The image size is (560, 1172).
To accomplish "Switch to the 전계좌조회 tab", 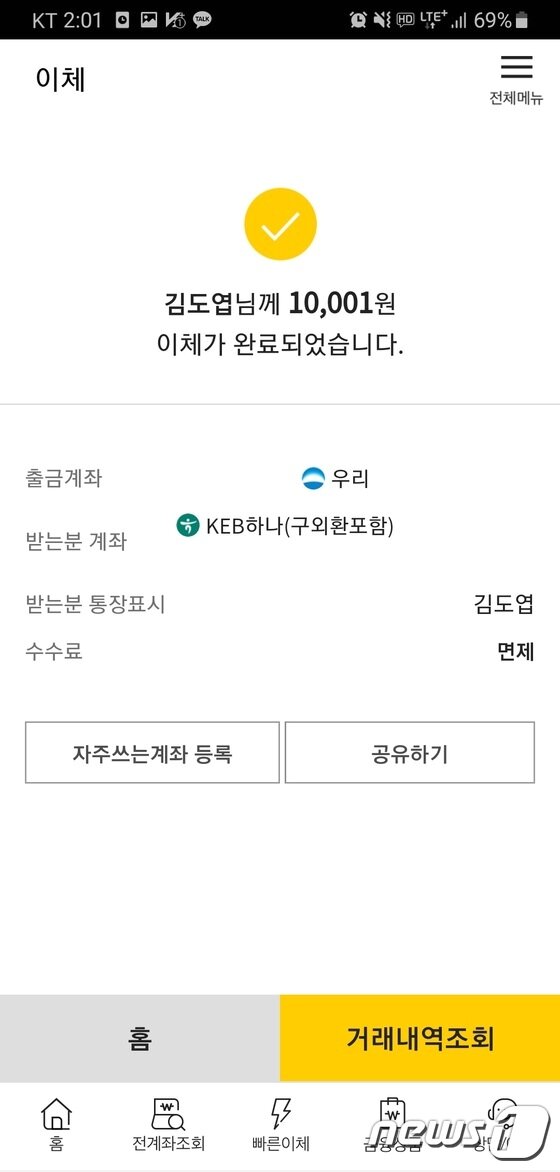I will (x=168, y=1124).
